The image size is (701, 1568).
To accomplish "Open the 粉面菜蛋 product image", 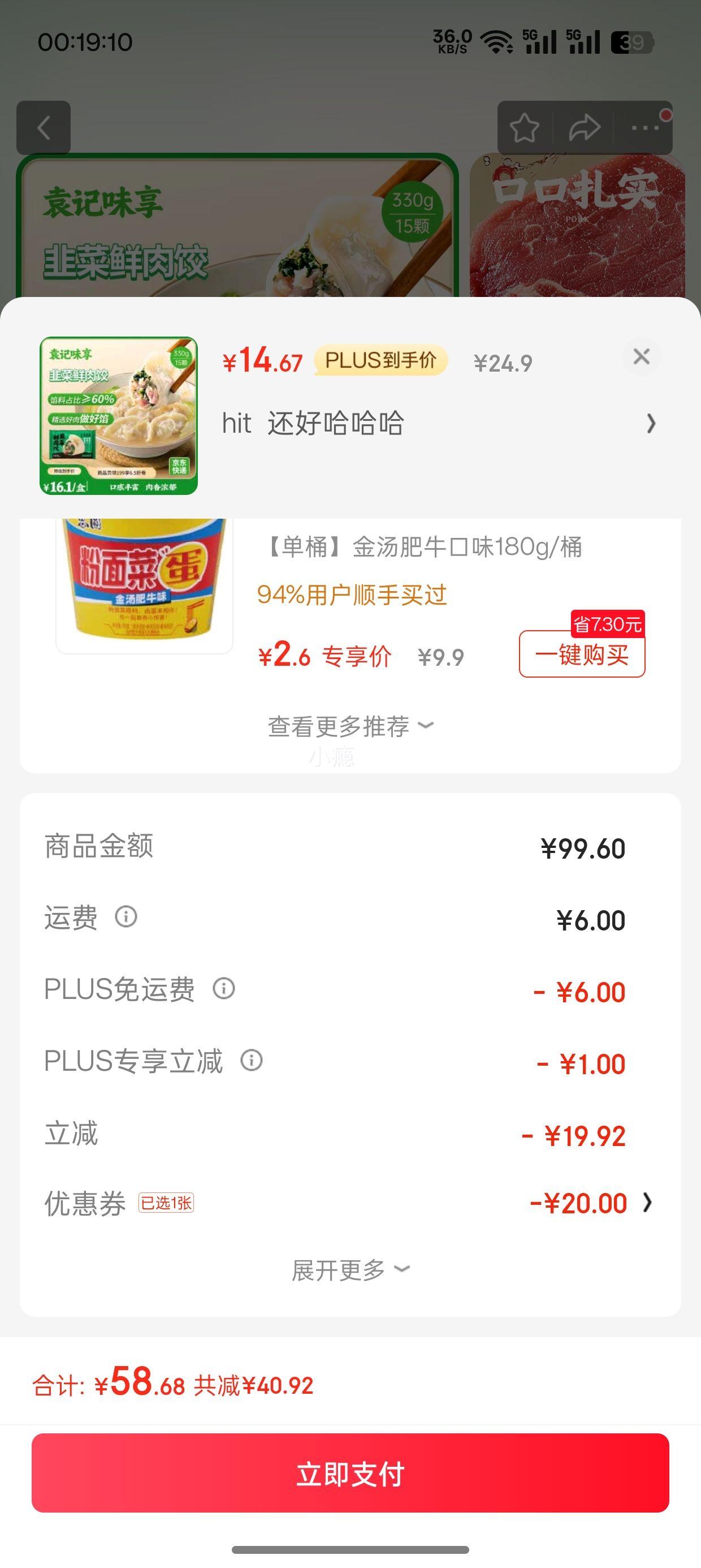I will click(144, 584).
